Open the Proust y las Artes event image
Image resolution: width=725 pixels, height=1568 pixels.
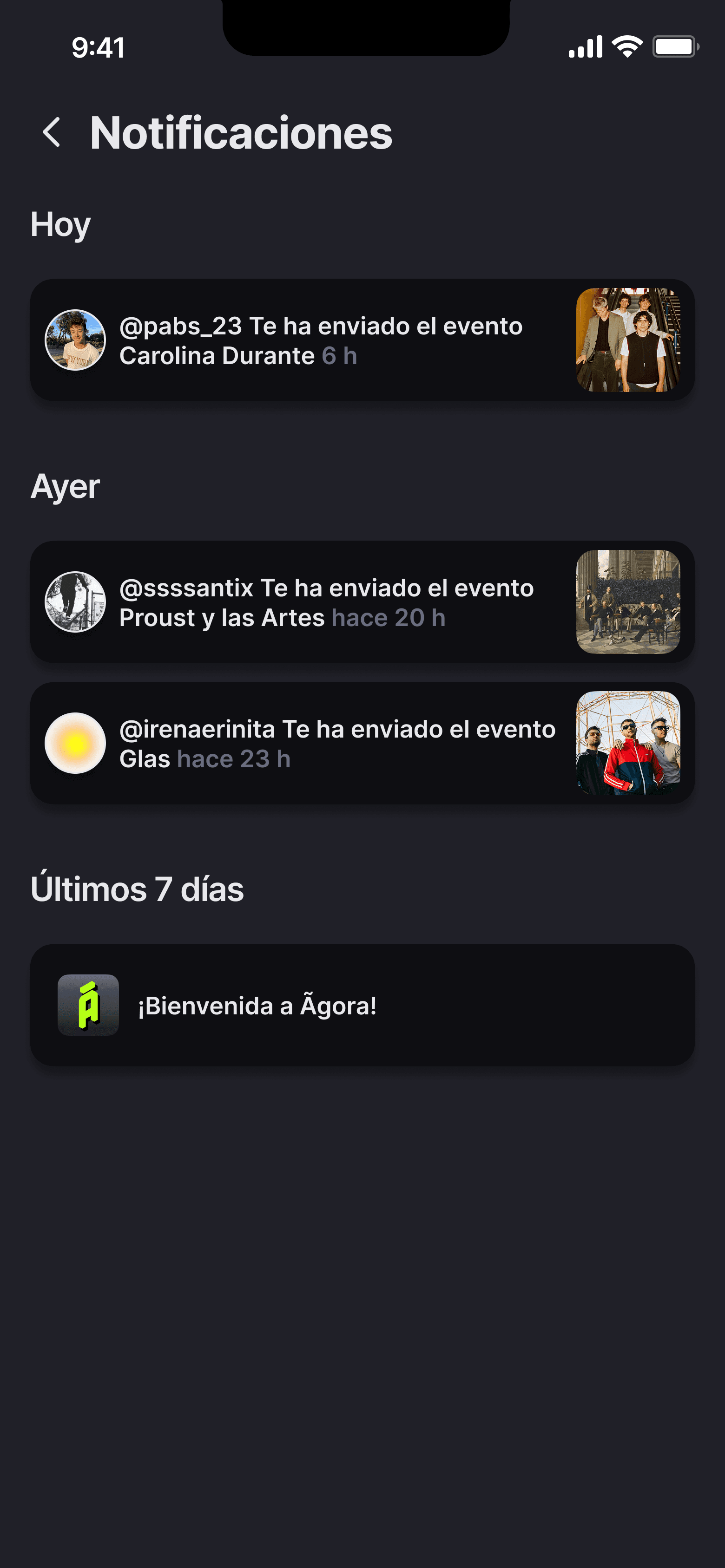coord(627,602)
